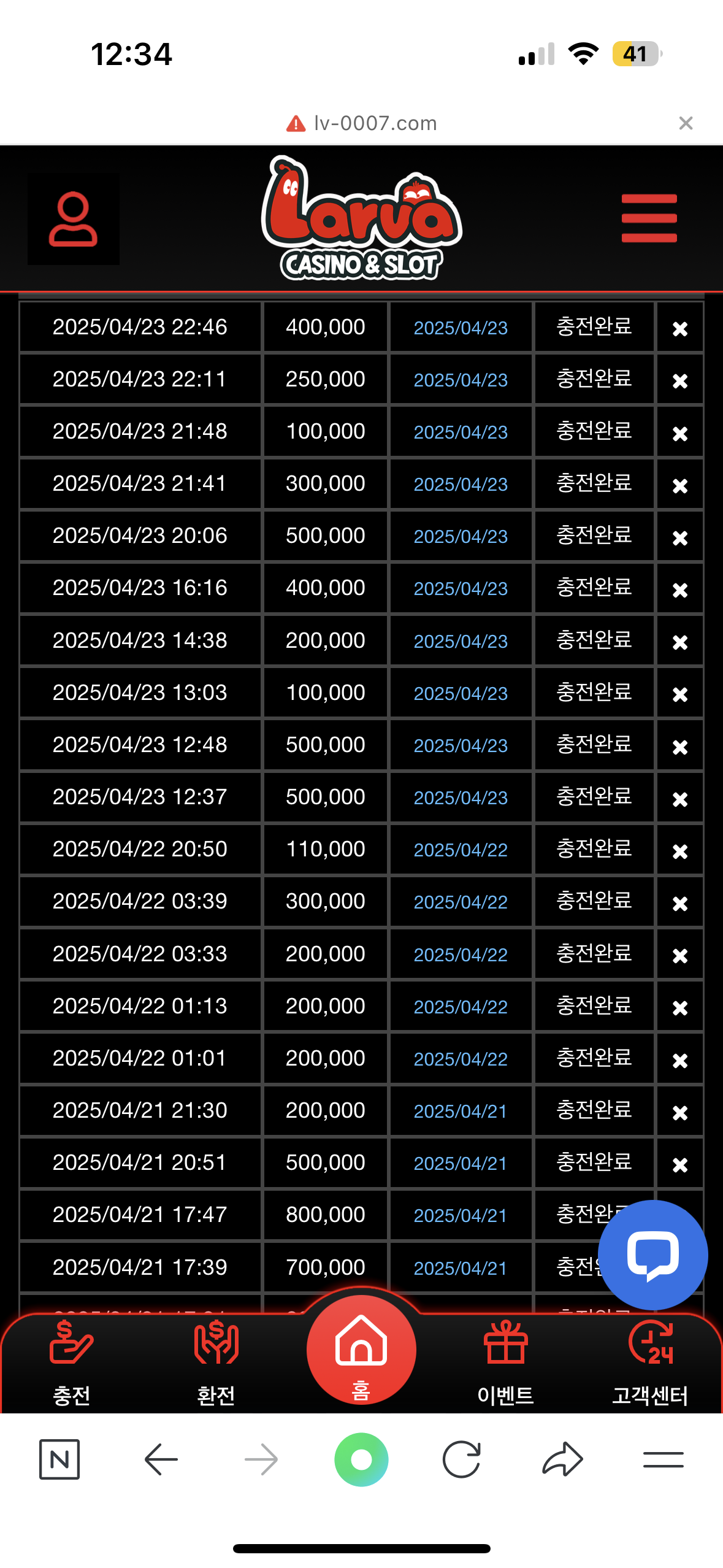723x1568 pixels.
Task: Open the blue live chat bubble
Action: (652, 1255)
